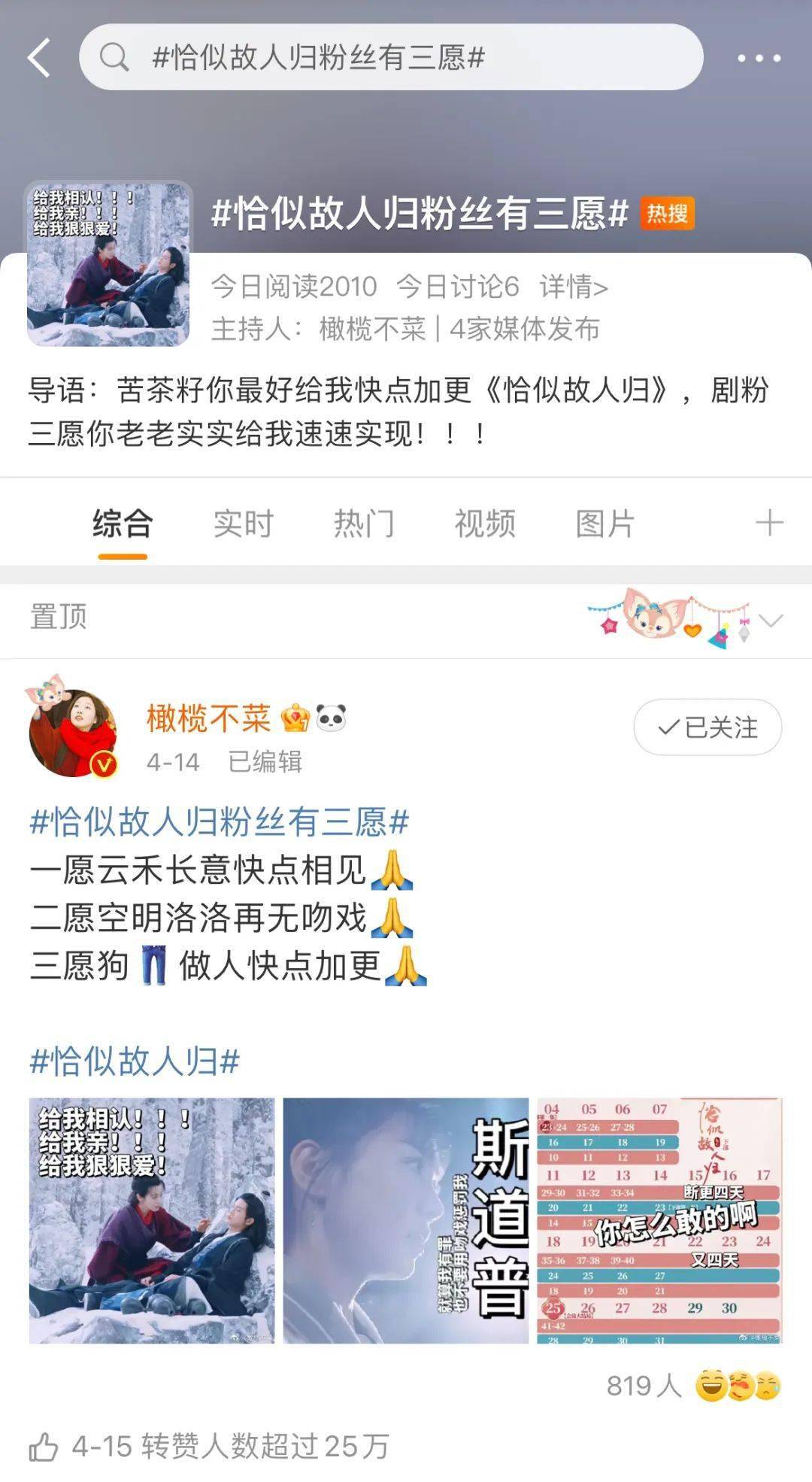Tap the search box with the topic hashtag
This screenshot has height=1482, width=812.
tap(391, 58)
